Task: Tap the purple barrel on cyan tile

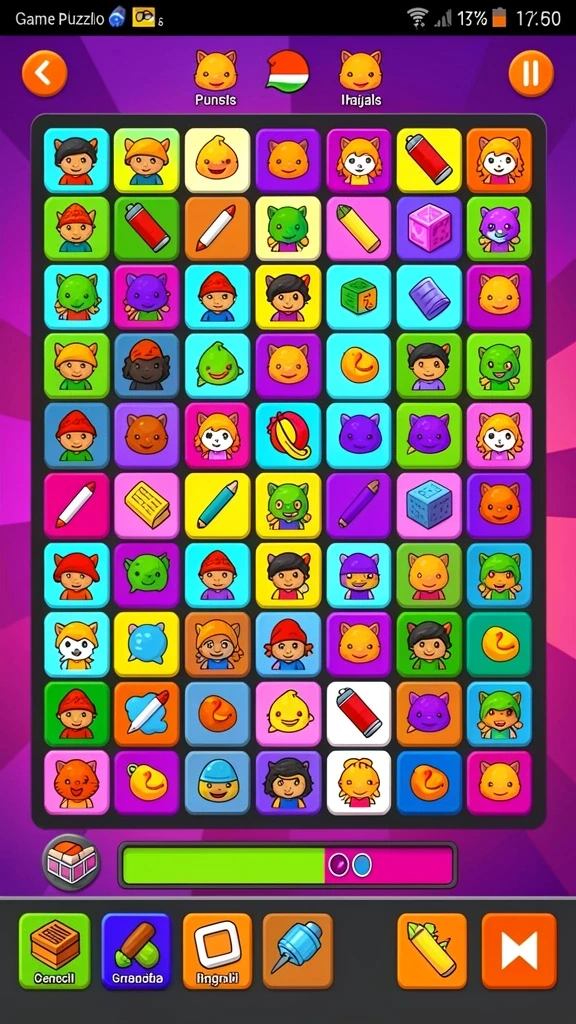Action: [x=429, y=296]
